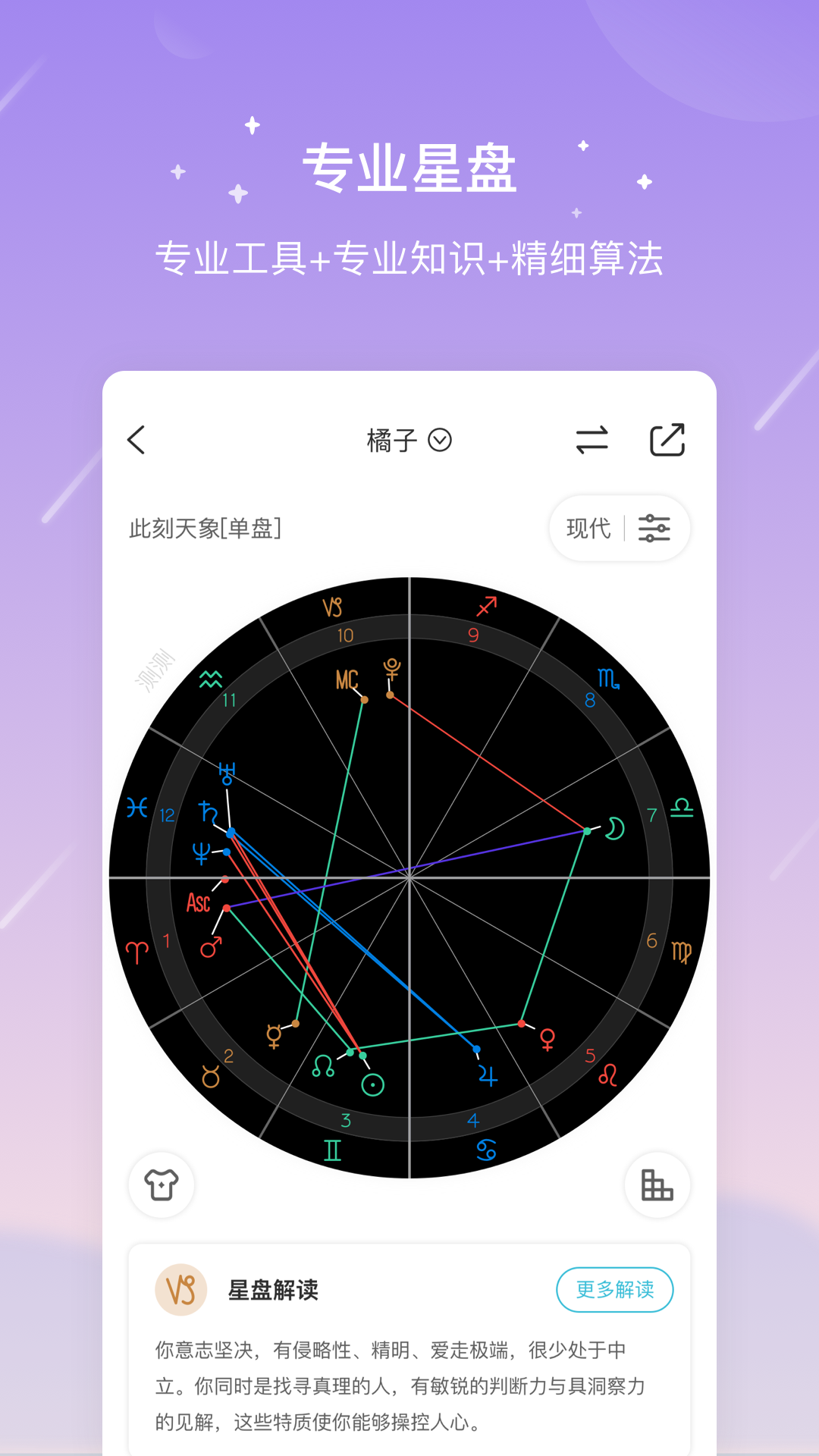Viewport: 819px width, 1456px height.
Task: Open the chart settings sliders icon
Action: 654,529
